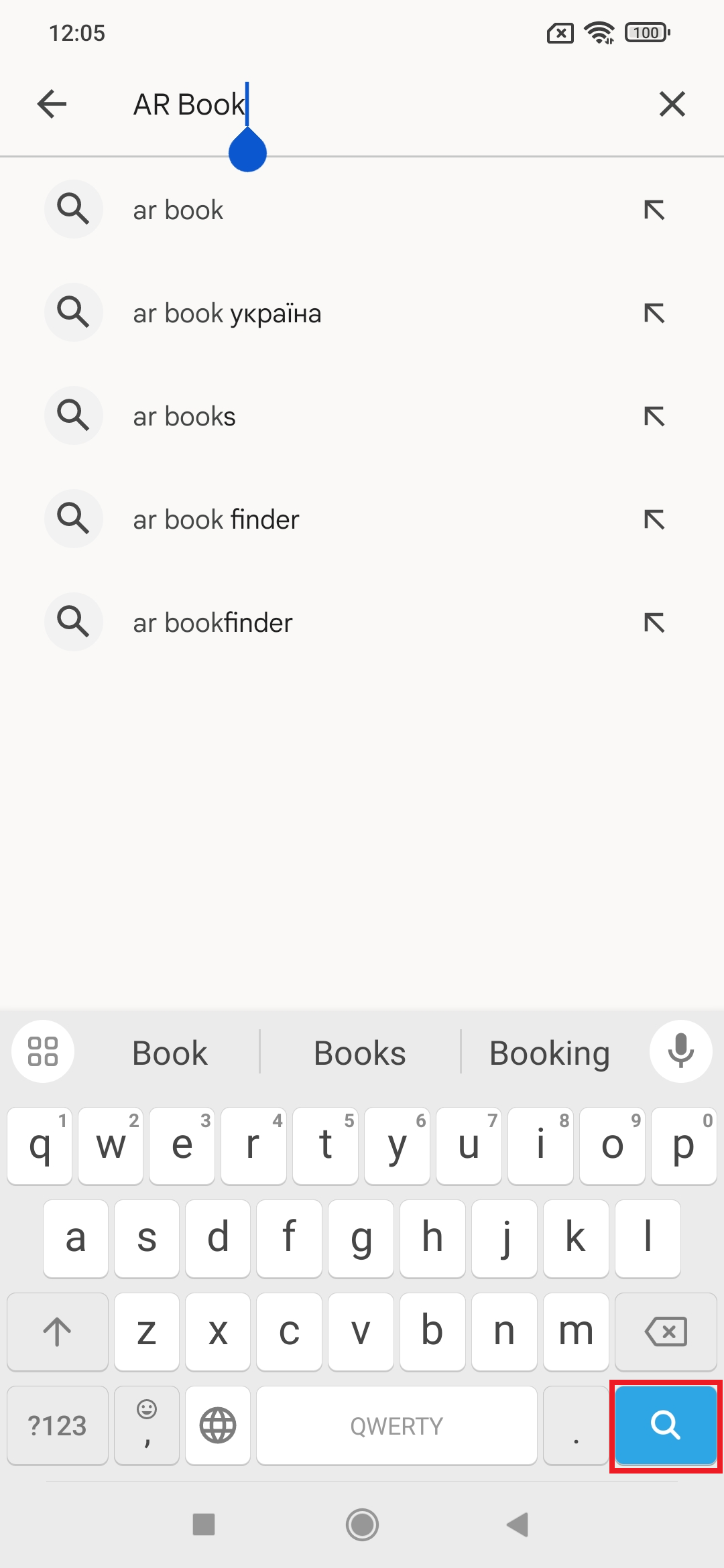The height and width of the screenshot is (1568, 724).
Task: Open the "ar book finder" suggestion
Action: pos(362,519)
